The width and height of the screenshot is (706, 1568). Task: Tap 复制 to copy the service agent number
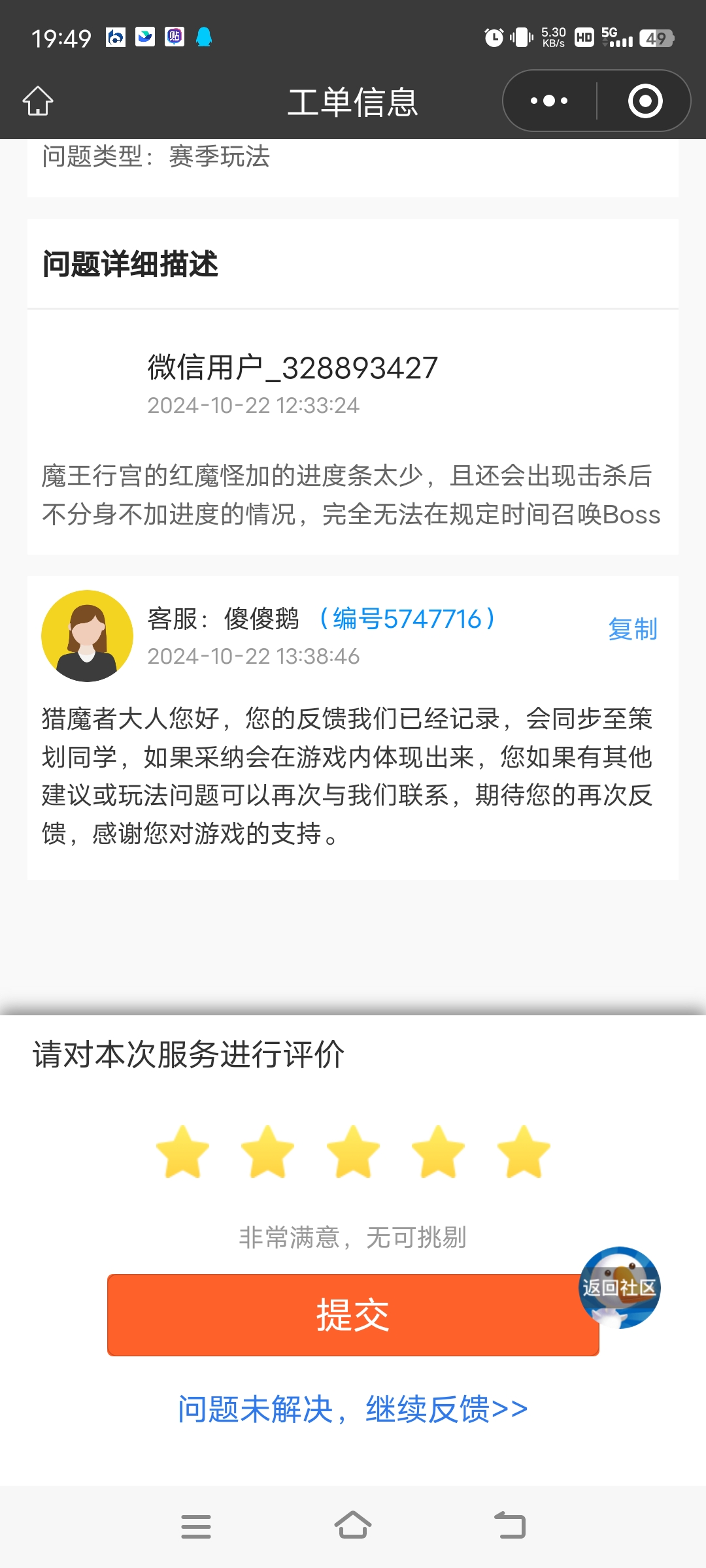633,629
